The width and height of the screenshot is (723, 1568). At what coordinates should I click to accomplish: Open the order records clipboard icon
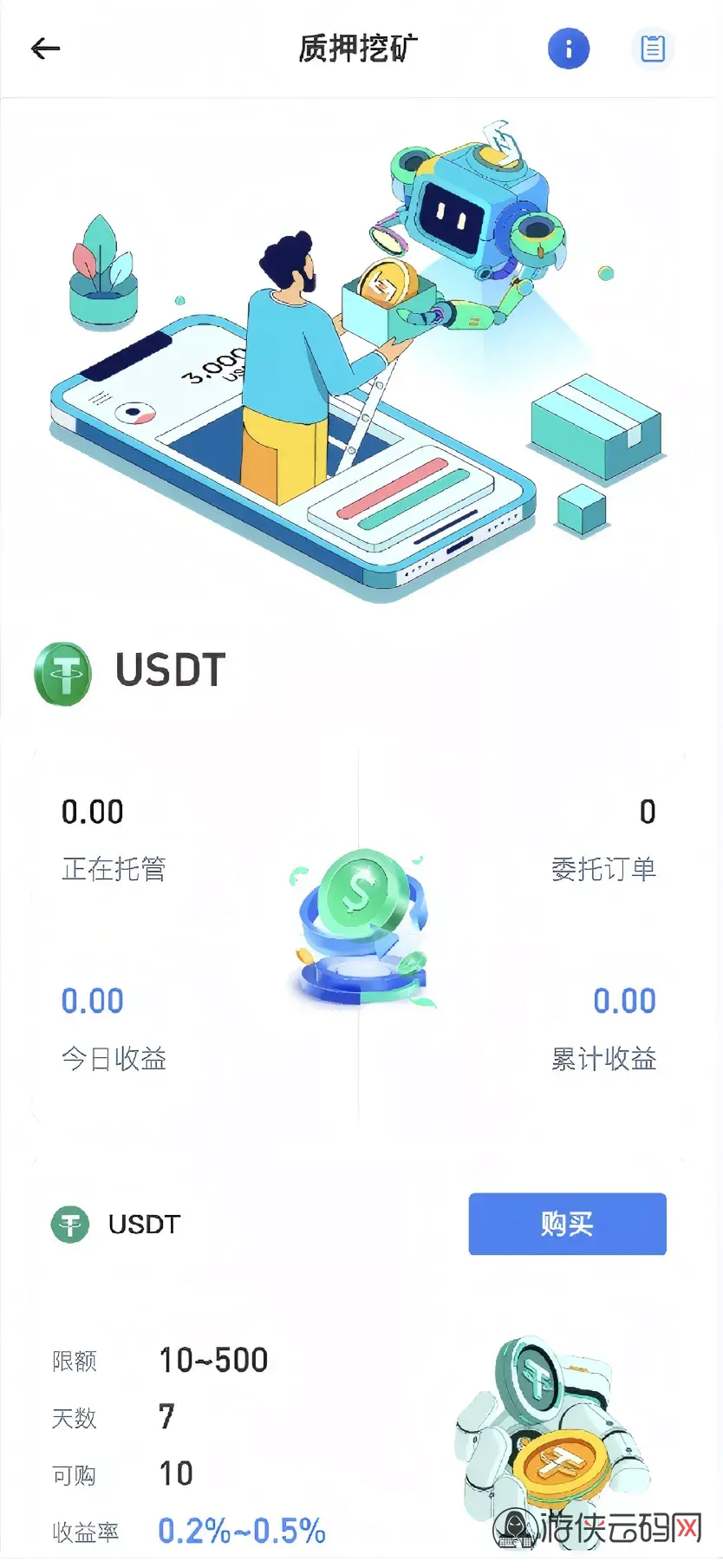click(652, 49)
